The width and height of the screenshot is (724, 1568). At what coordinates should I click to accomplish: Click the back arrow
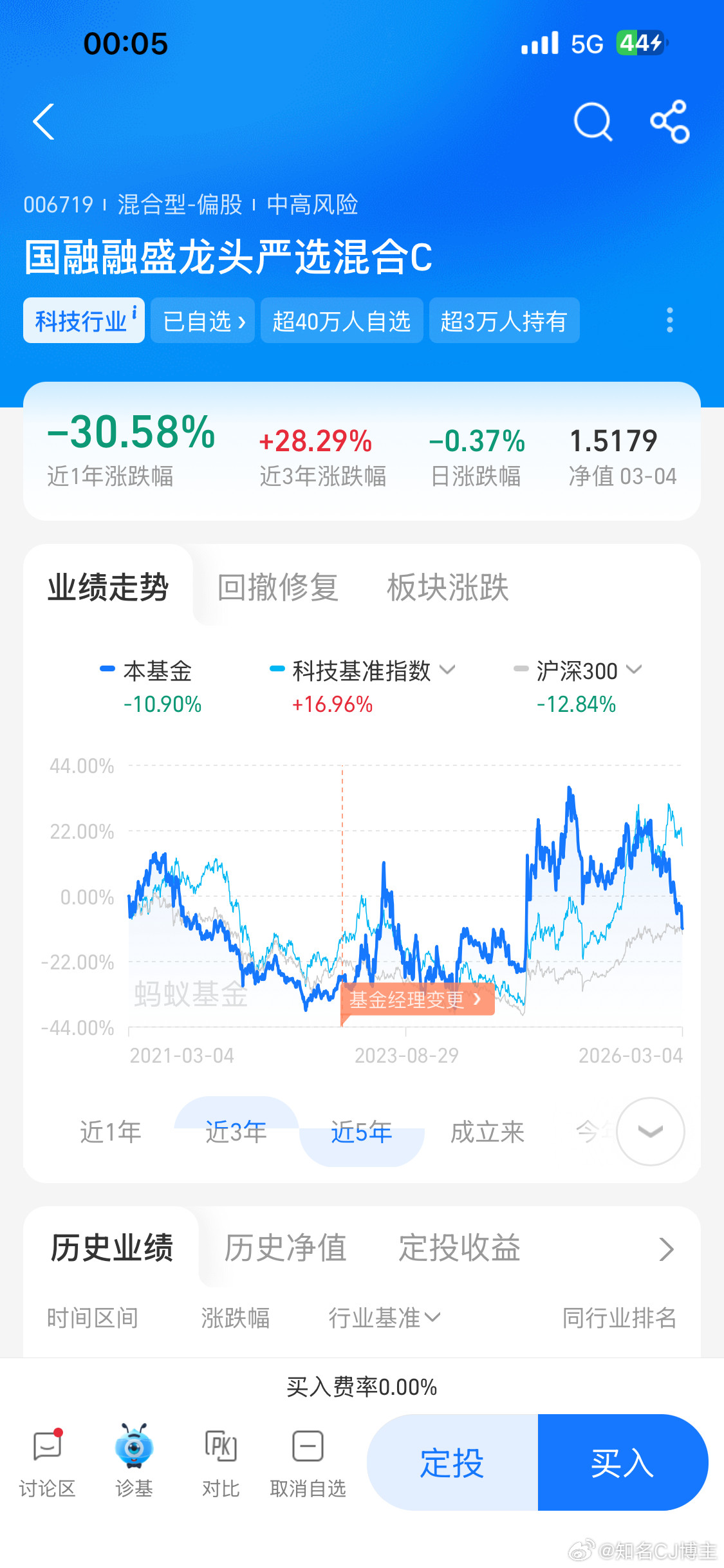point(42,122)
